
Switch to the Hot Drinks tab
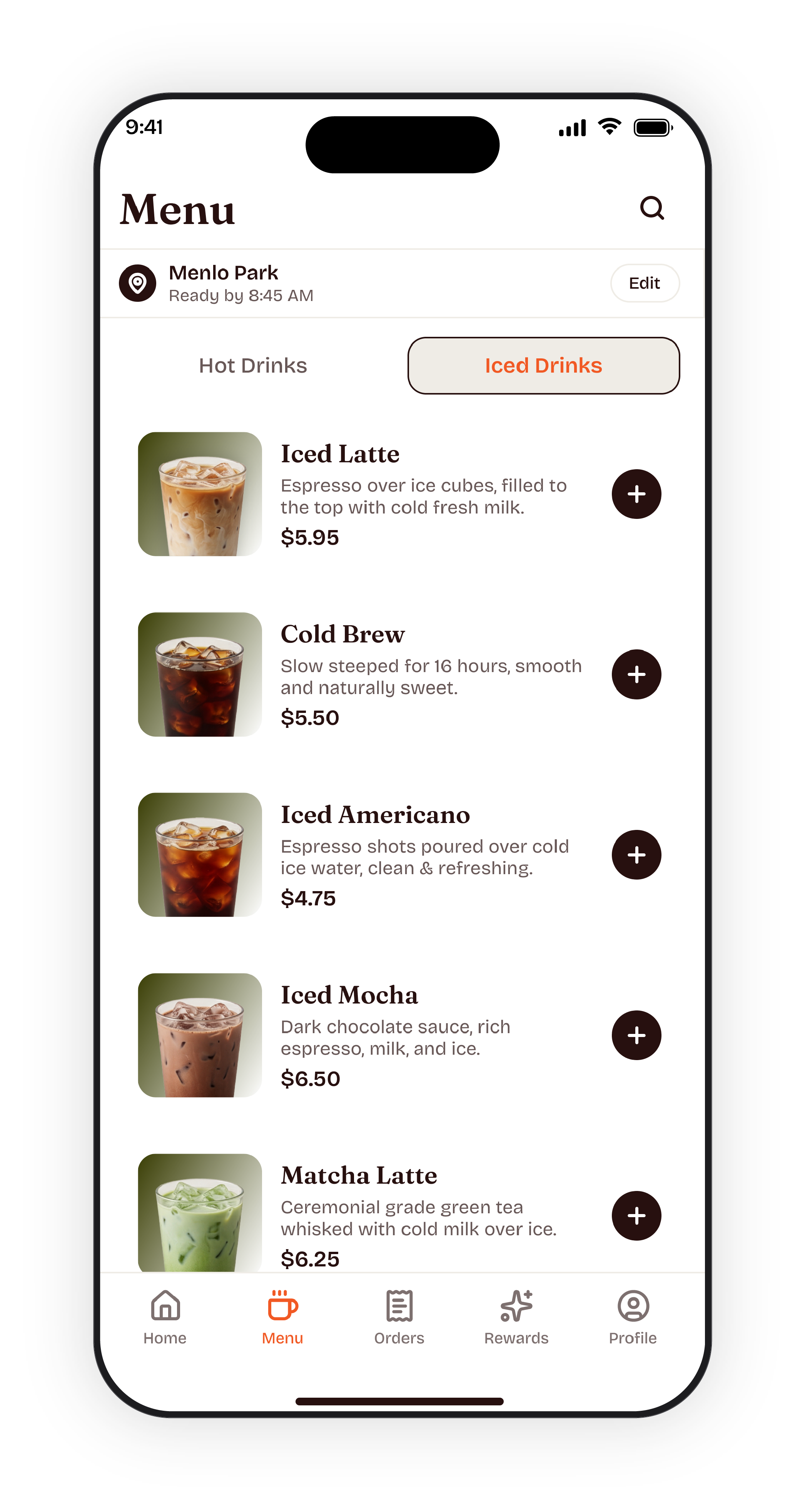click(253, 365)
